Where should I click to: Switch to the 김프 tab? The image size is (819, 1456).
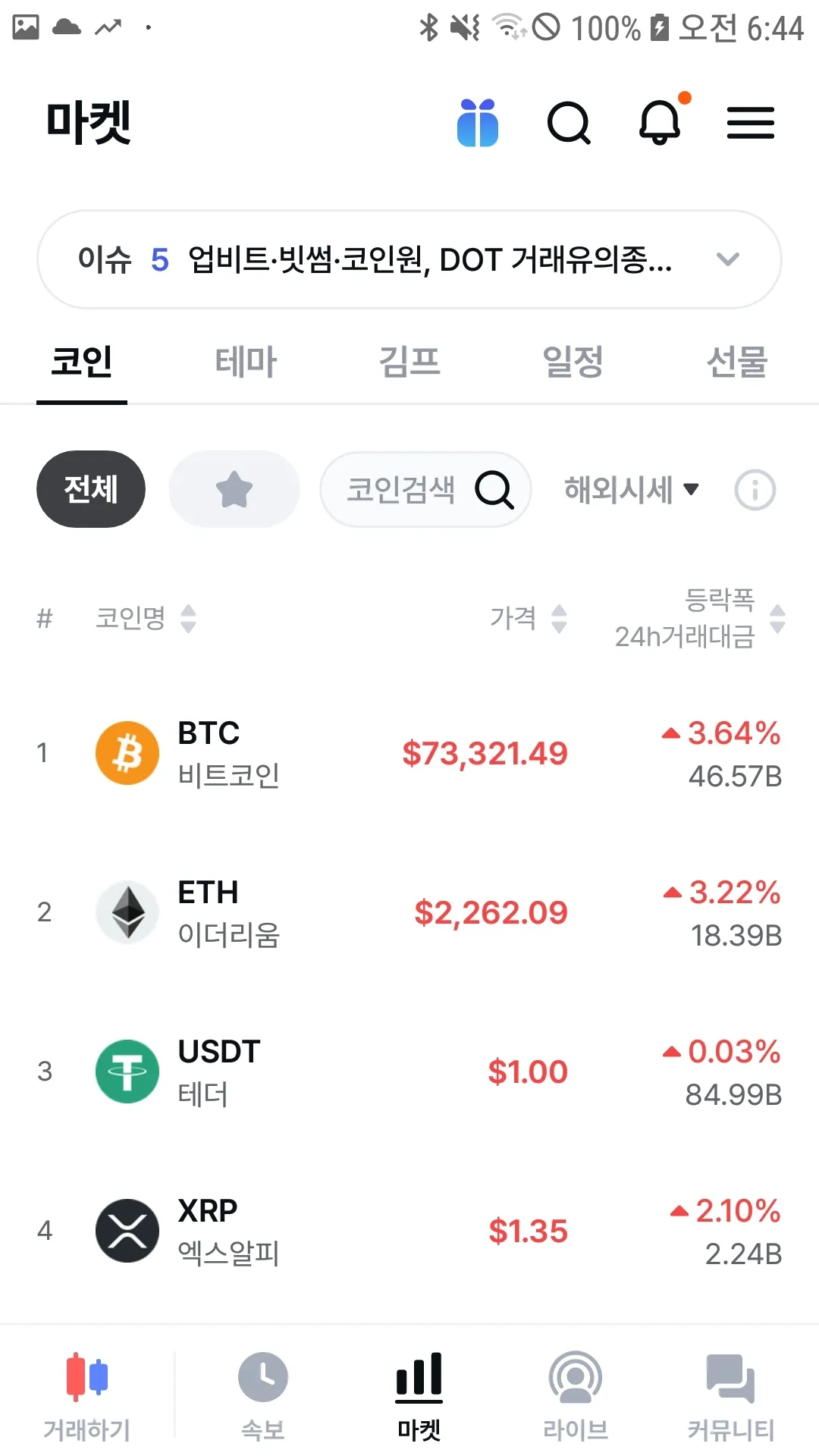tap(409, 362)
